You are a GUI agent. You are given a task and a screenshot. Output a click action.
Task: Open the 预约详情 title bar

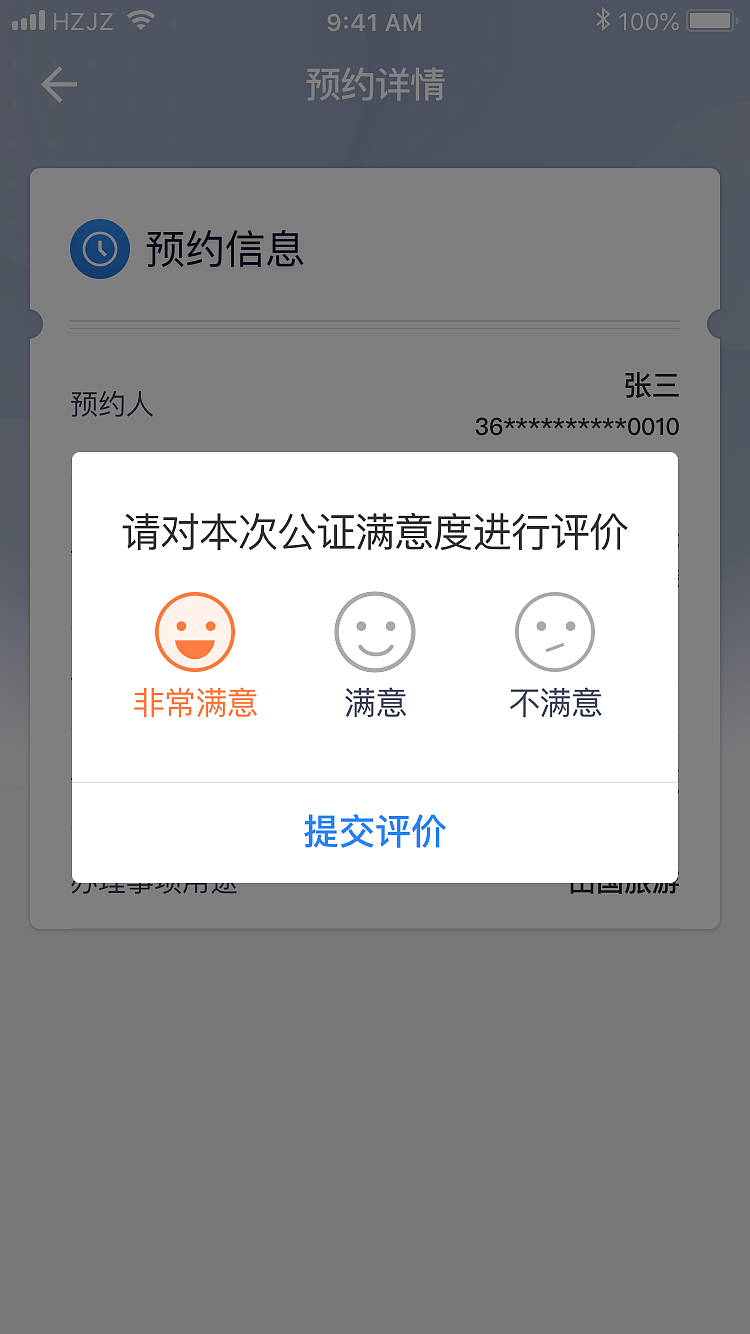point(374,84)
